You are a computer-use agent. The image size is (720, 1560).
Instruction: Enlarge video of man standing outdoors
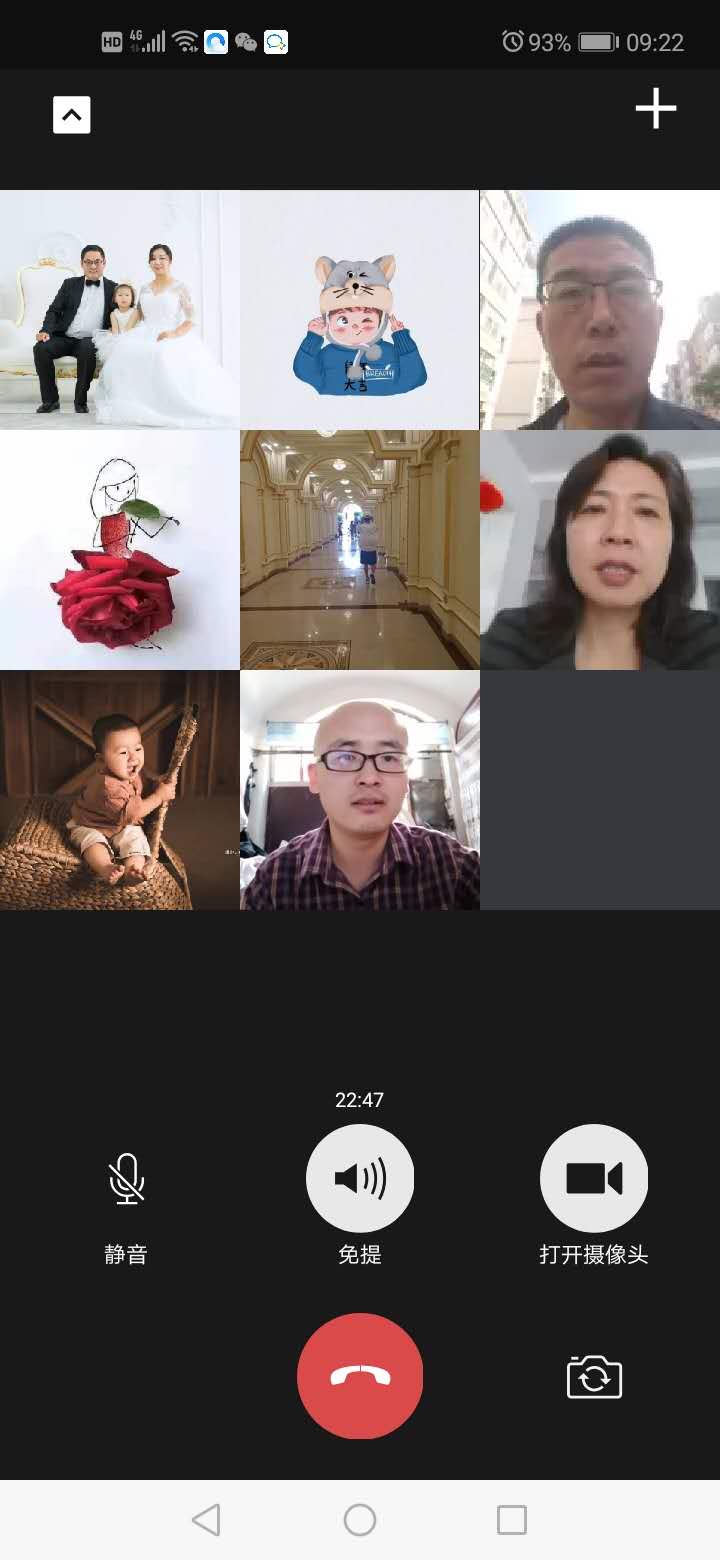click(x=600, y=310)
